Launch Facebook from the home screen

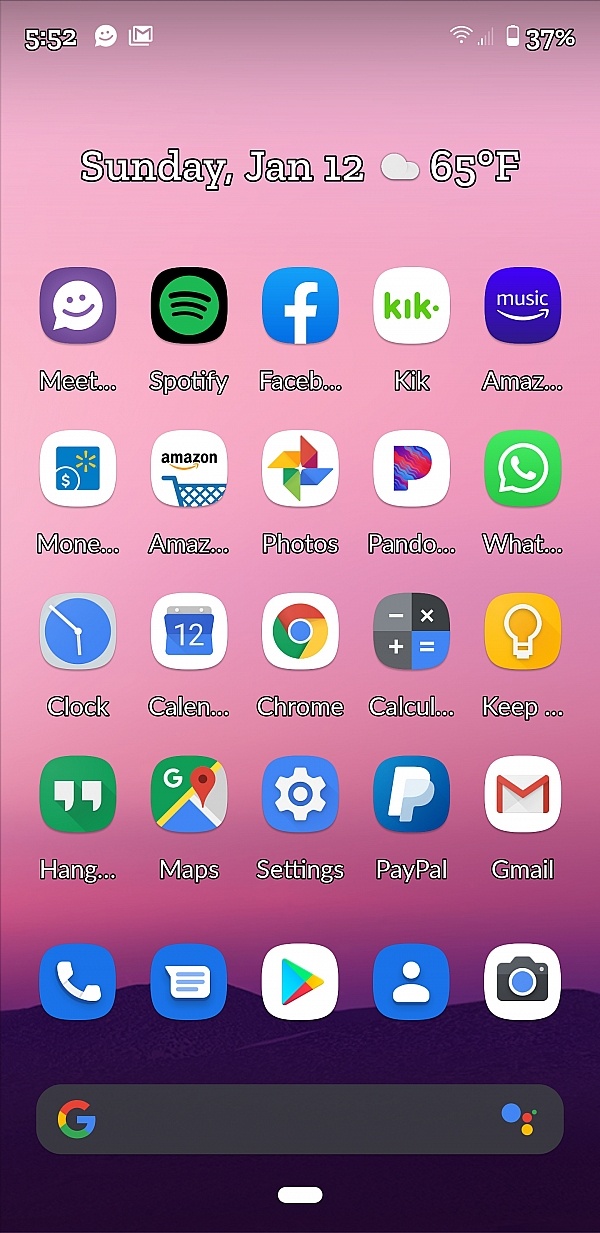pyautogui.click(x=300, y=307)
